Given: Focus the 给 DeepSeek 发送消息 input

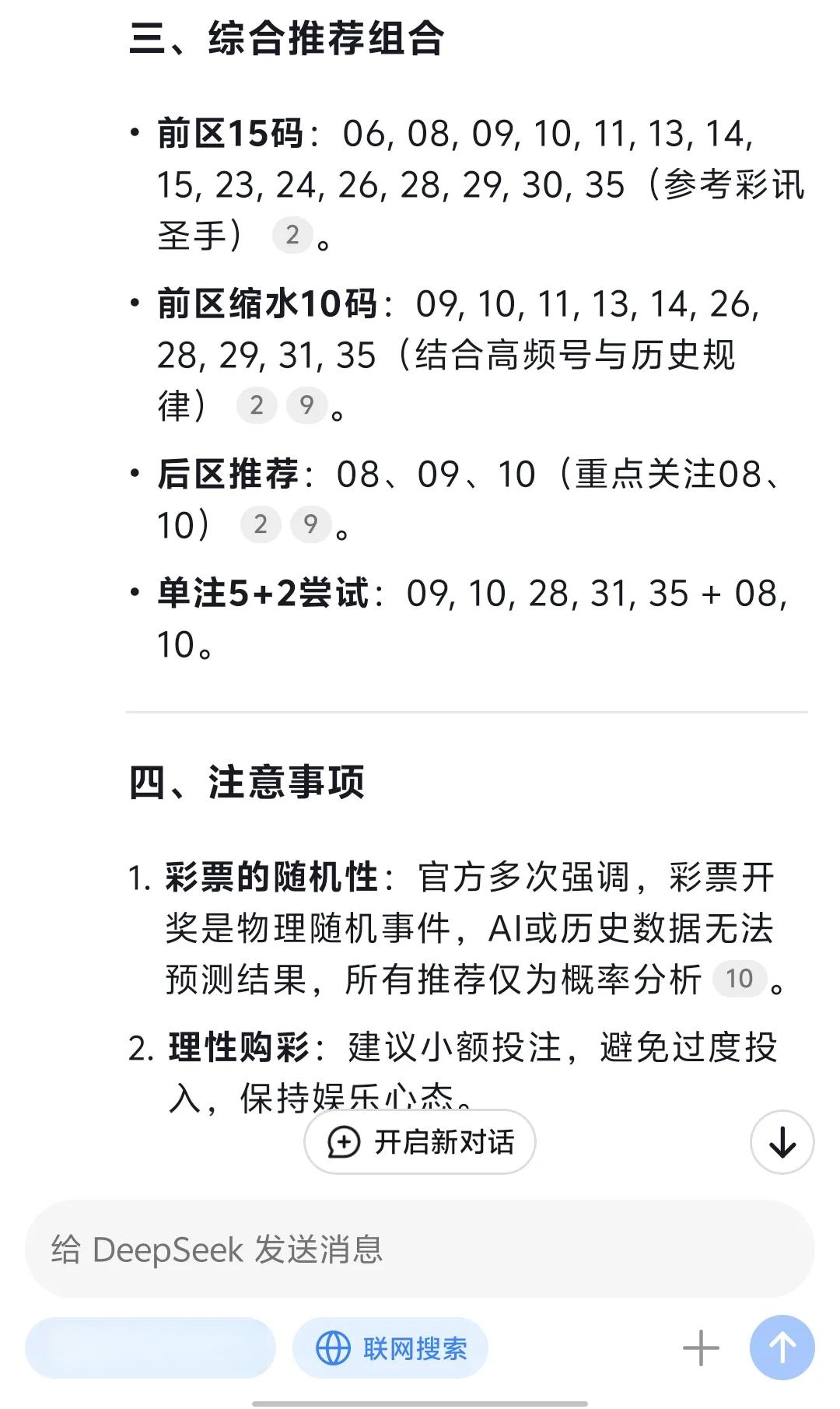Looking at the screenshot, I should [x=420, y=1250].
